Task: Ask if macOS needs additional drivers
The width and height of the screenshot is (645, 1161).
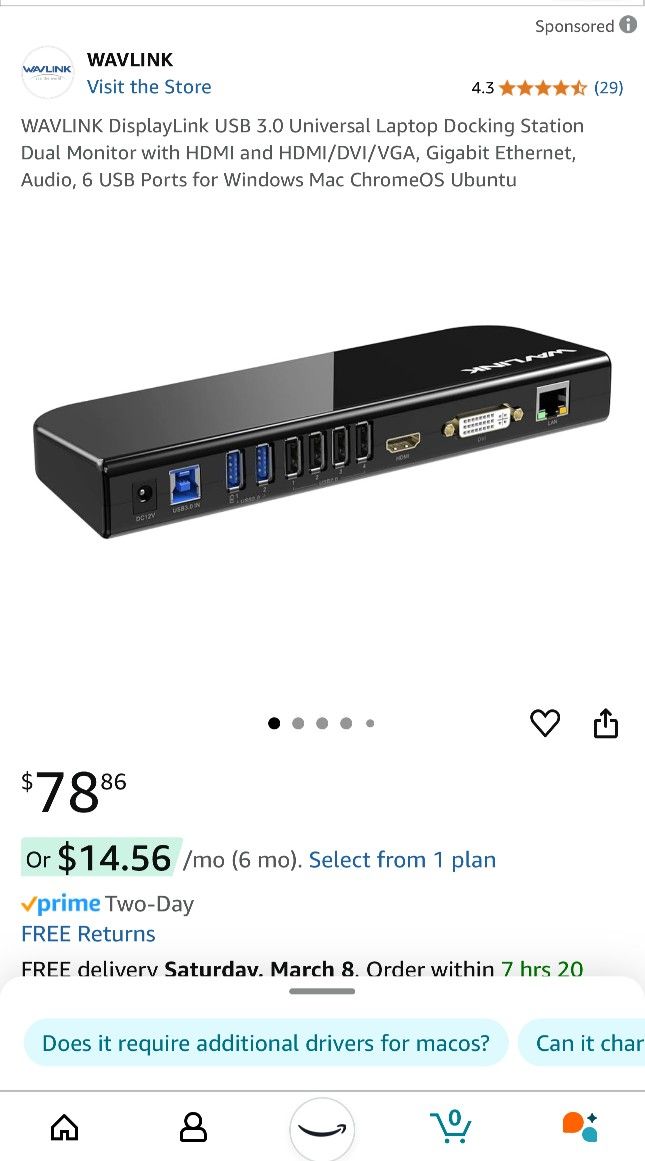Action: pyautogui.click(x=266, y=1044)
